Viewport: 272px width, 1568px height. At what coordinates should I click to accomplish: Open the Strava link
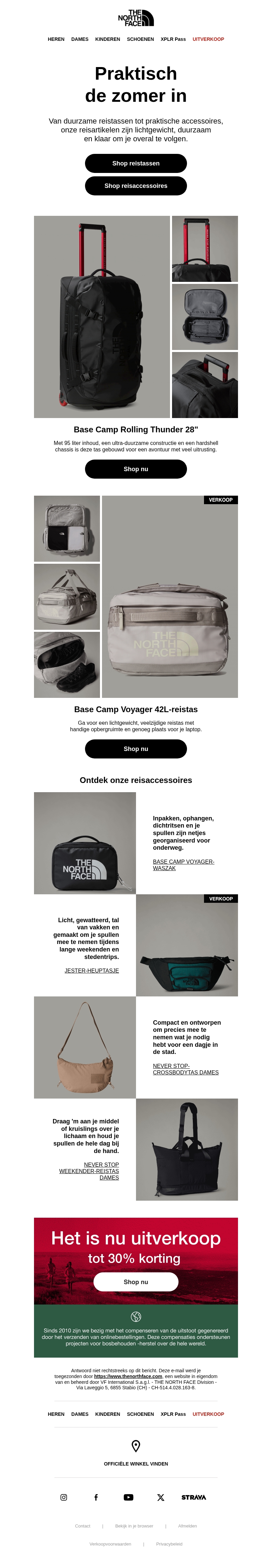tap(193, 1498)
